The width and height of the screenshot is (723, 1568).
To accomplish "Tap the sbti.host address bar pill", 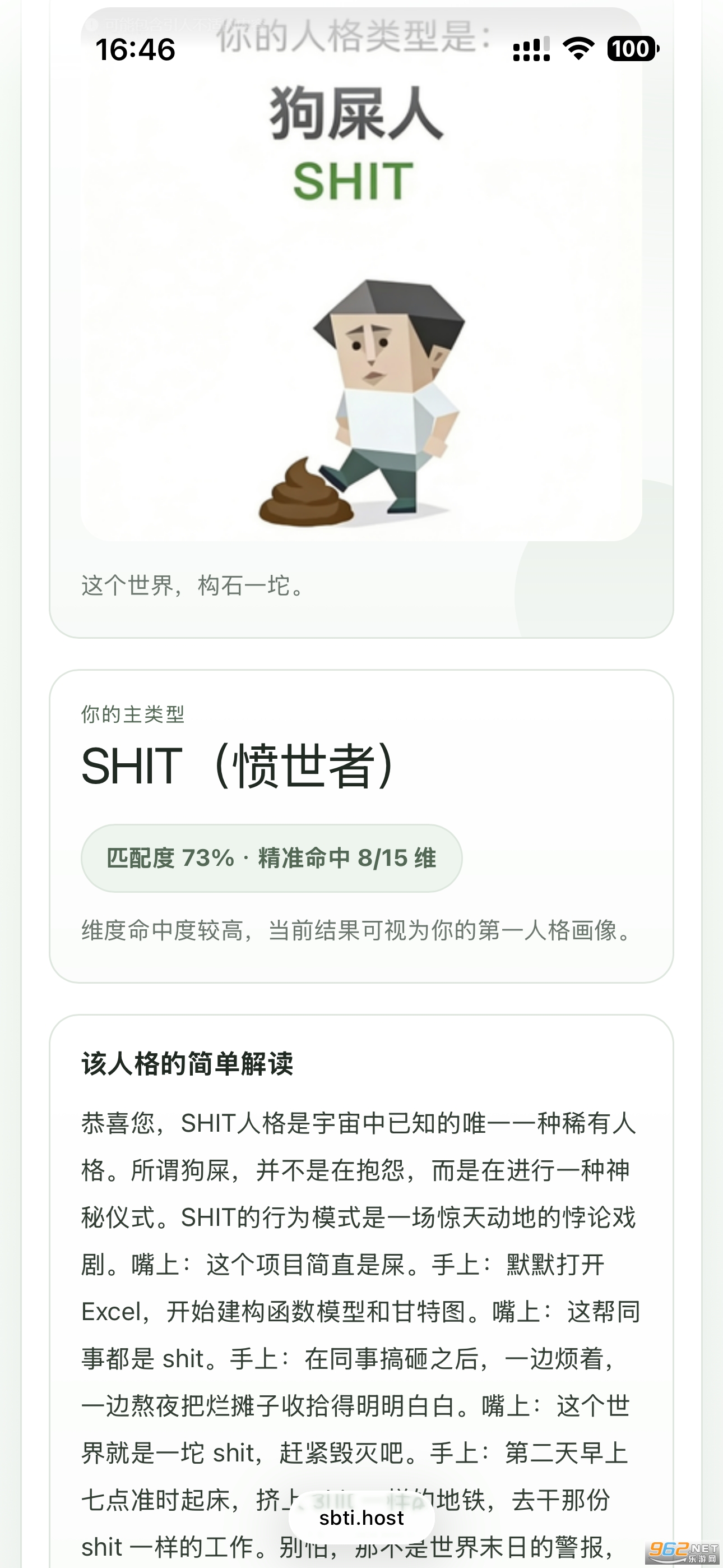I will pos(361,1518).
